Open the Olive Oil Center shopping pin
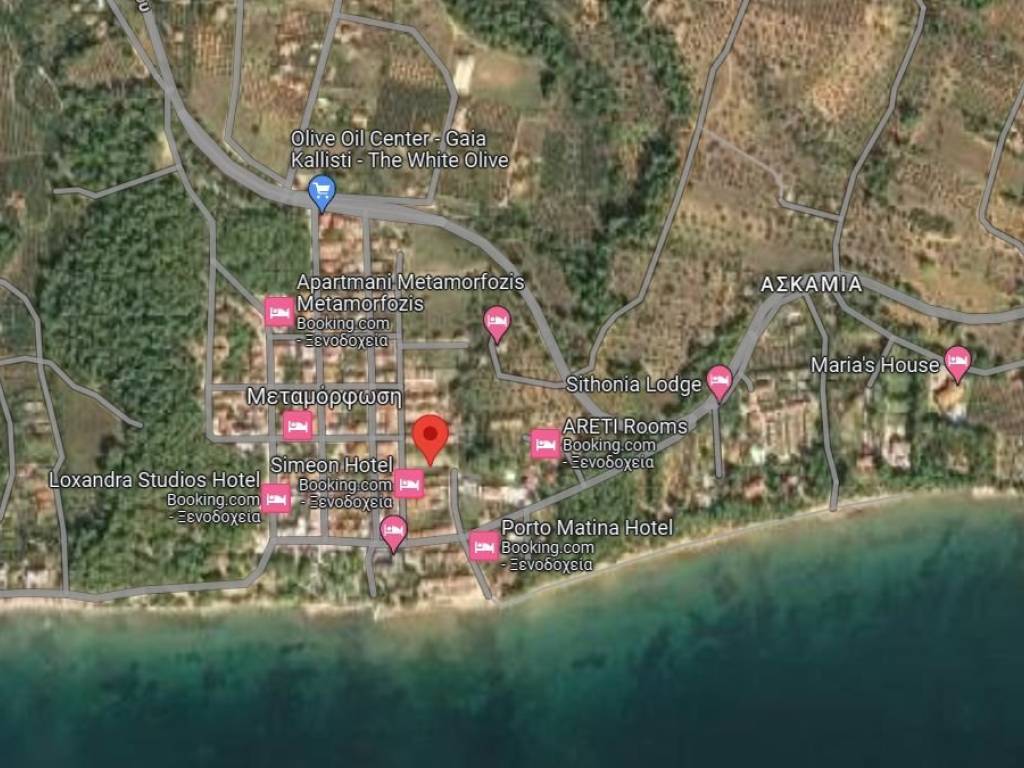1024x768 pixels. 321,190
